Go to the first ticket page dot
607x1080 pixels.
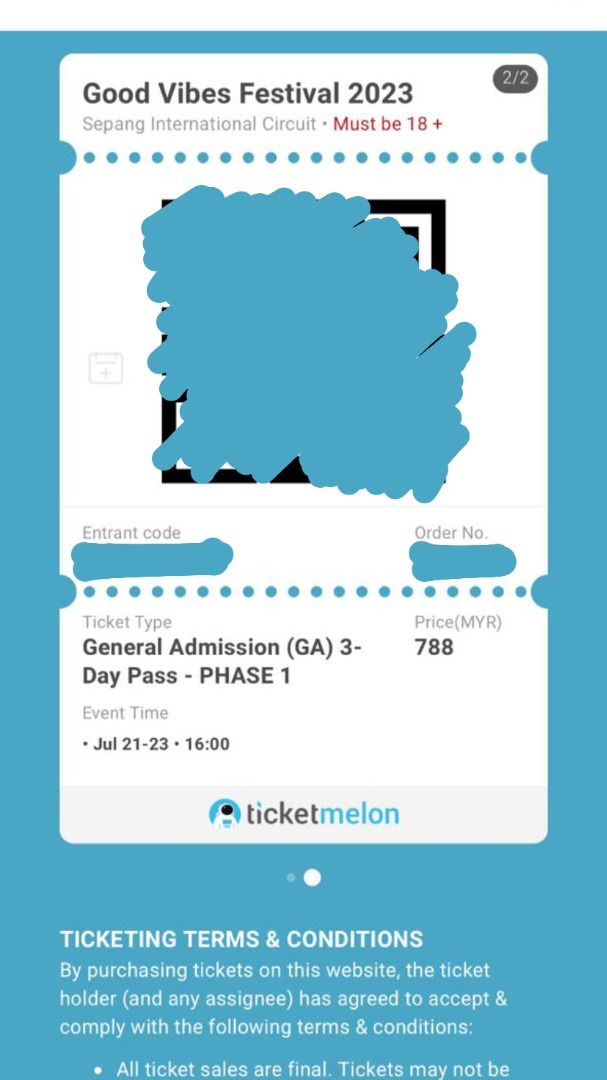291,878
